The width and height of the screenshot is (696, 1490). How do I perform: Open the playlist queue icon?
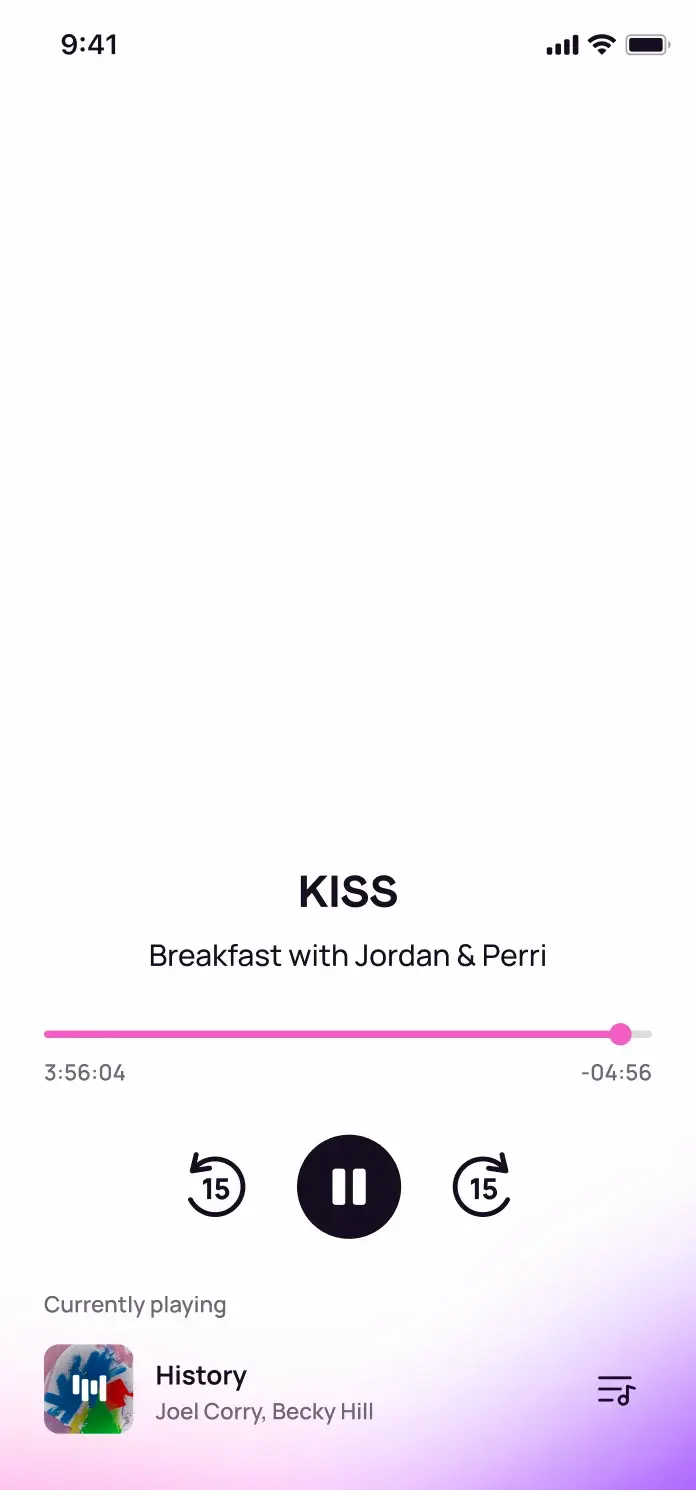pos(616,1390)
